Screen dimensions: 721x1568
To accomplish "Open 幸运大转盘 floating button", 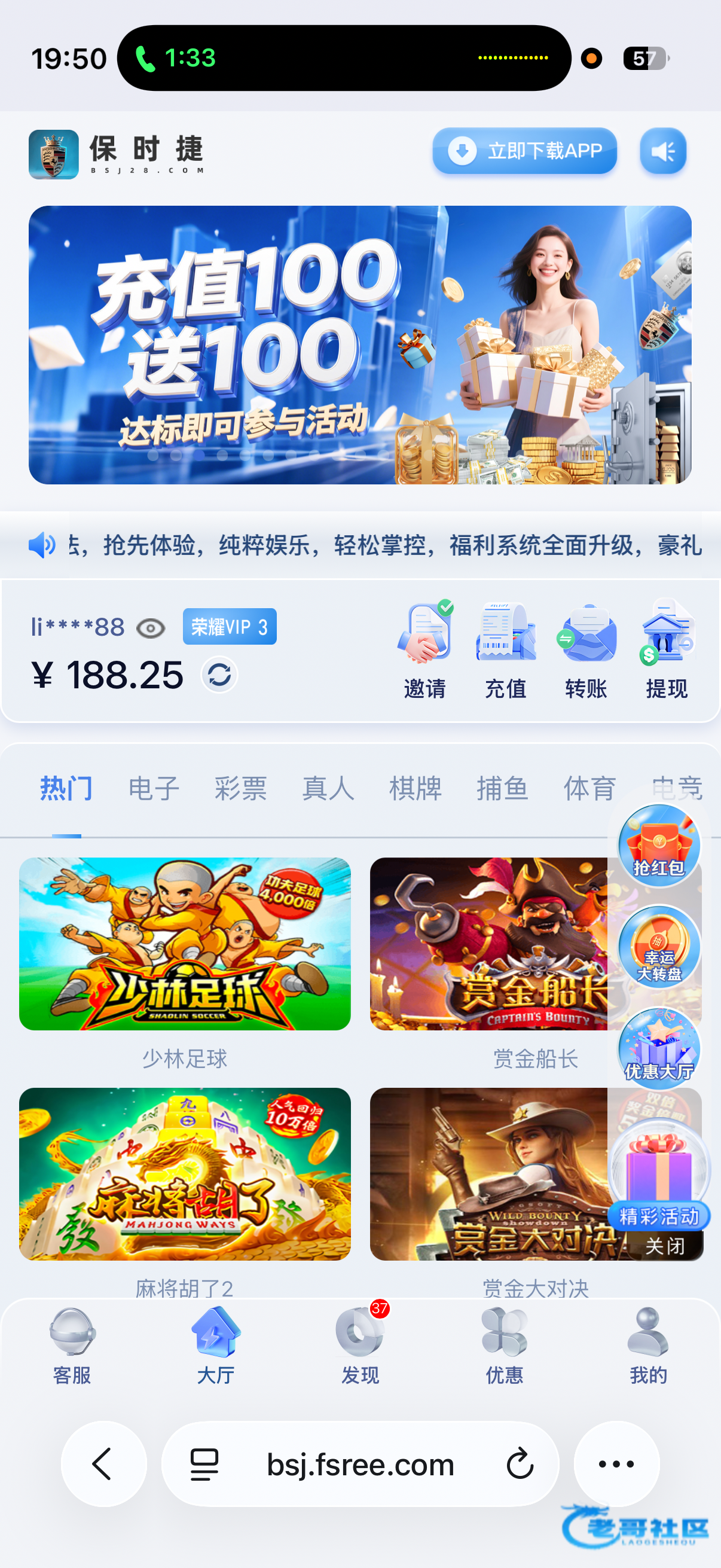I will [x=659, y=947].
